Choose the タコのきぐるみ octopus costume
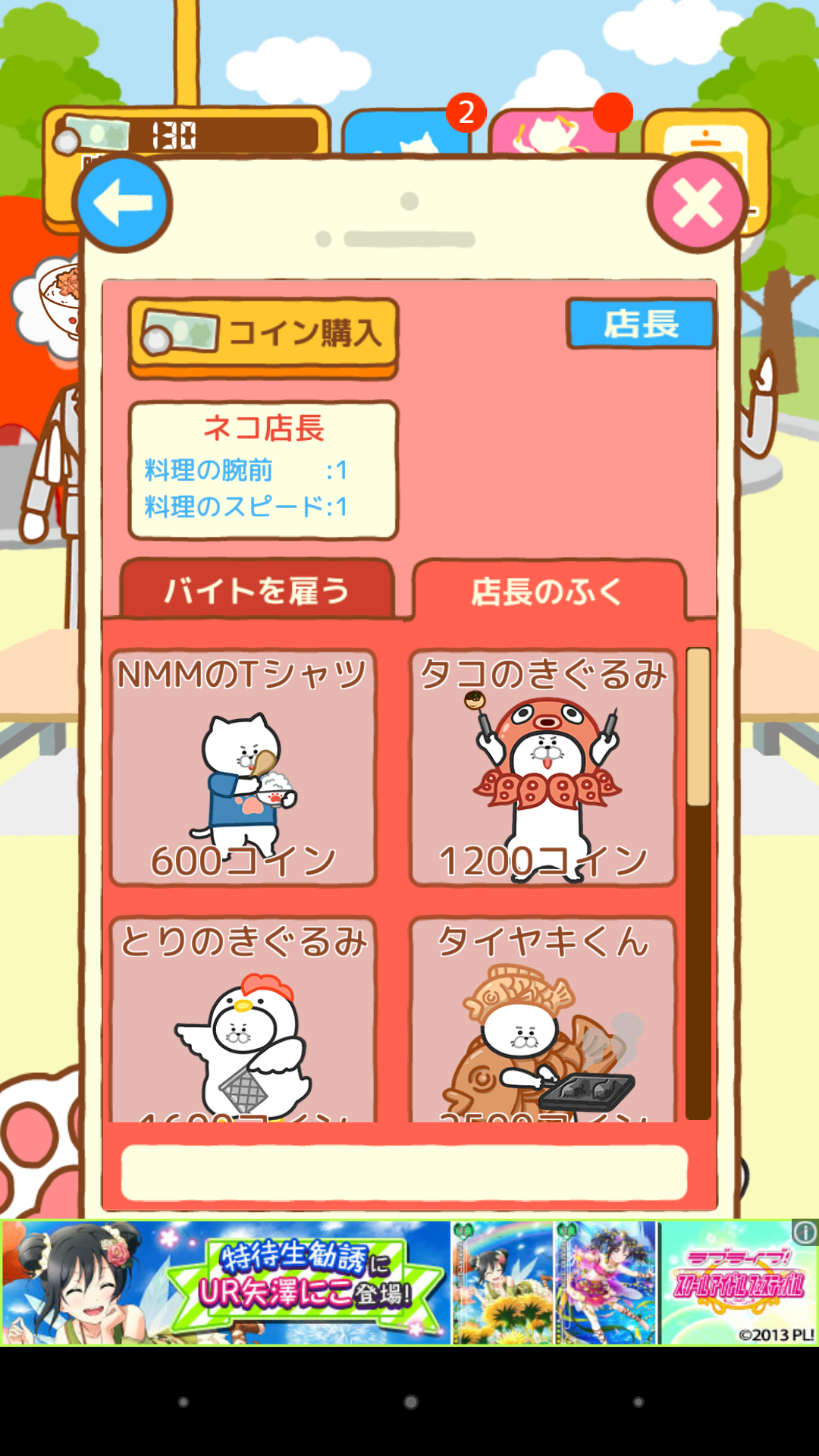The width and height of the screenshot is (819, 1456). click(x=542, y=767)
